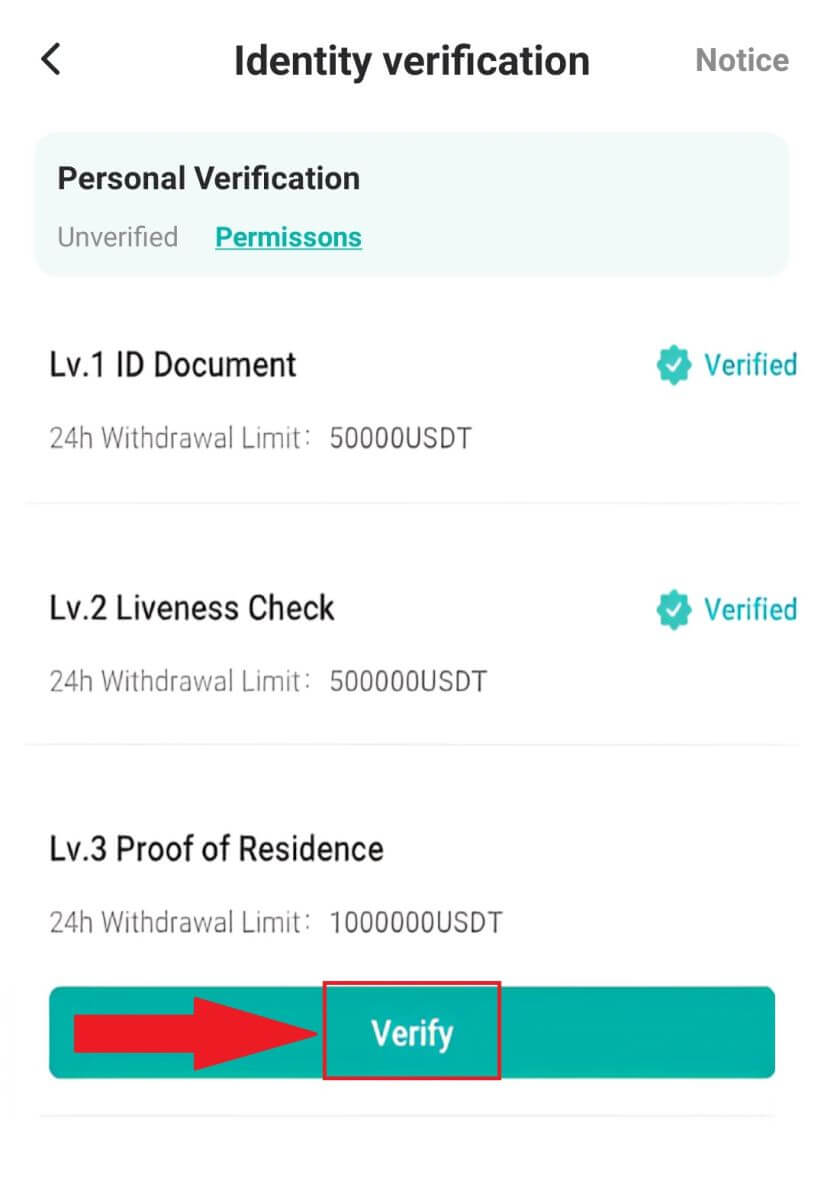Tap the Verified label next to Lv.1
The height and width of the screenshot is (1200, 824).
pyautogui.click(x=752, y=365)
